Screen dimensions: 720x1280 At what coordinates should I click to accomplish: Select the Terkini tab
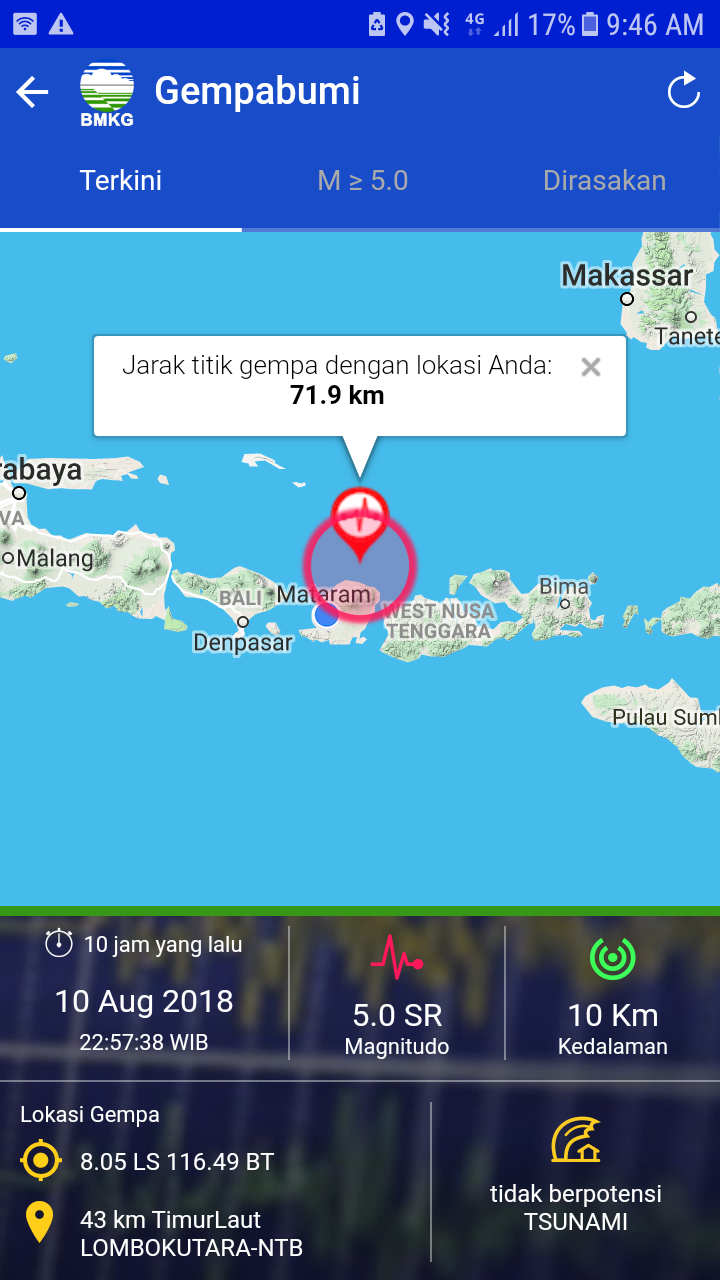point(121,181)
